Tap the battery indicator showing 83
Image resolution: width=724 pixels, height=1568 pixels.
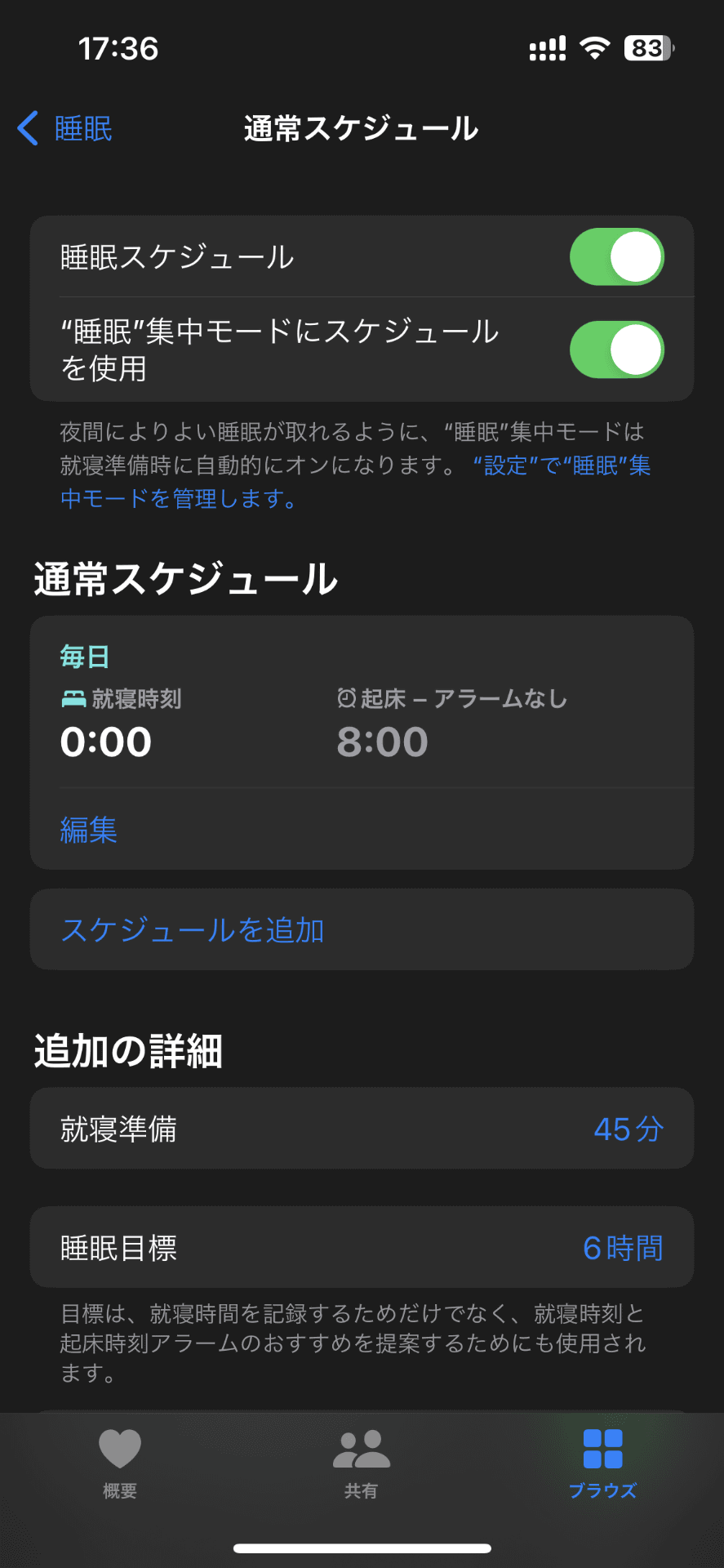(x=647, y=49)
